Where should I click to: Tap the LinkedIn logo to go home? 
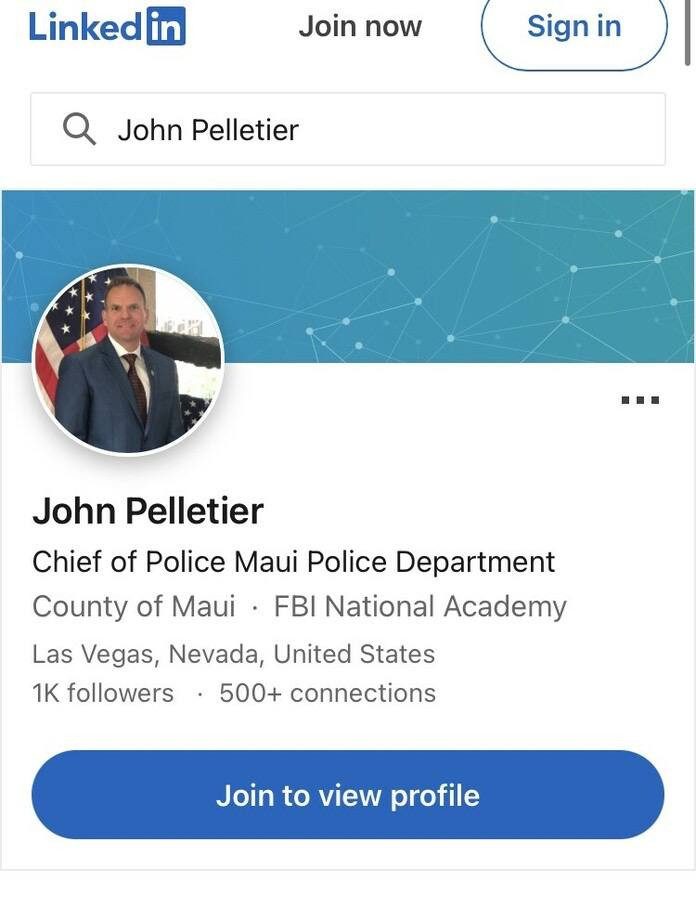(106, 27)
